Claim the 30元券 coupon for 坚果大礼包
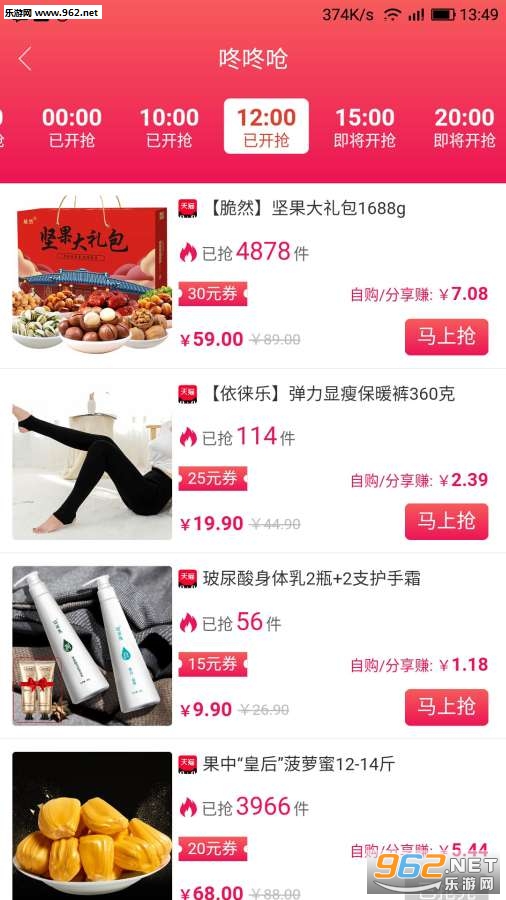This screenshot has width=506, height=900. (x=213, y=294)
